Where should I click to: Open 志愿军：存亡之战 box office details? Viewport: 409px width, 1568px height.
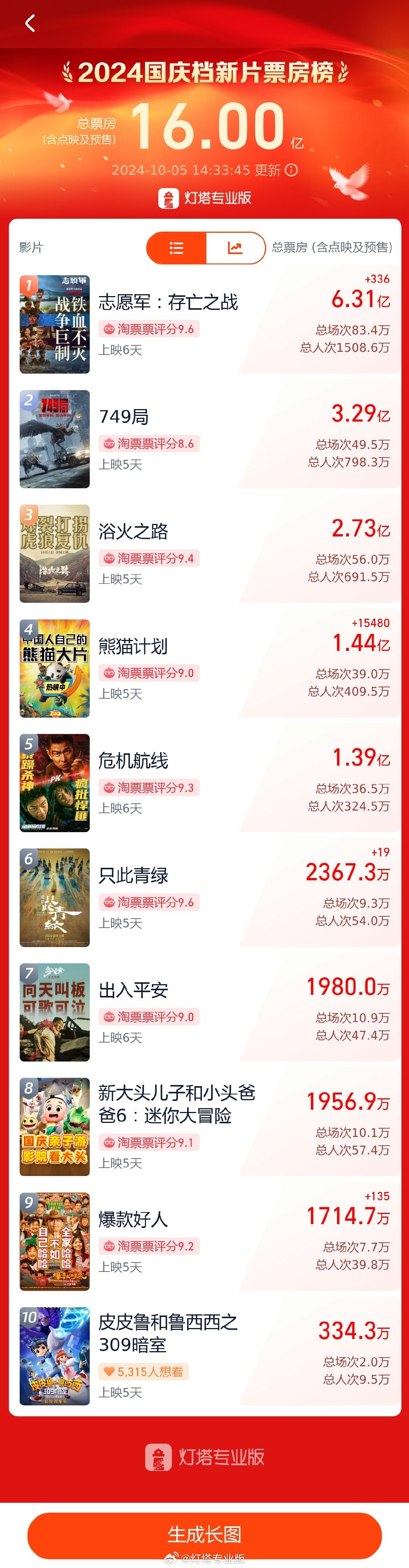pyautogui.click(x=169, y=302)
